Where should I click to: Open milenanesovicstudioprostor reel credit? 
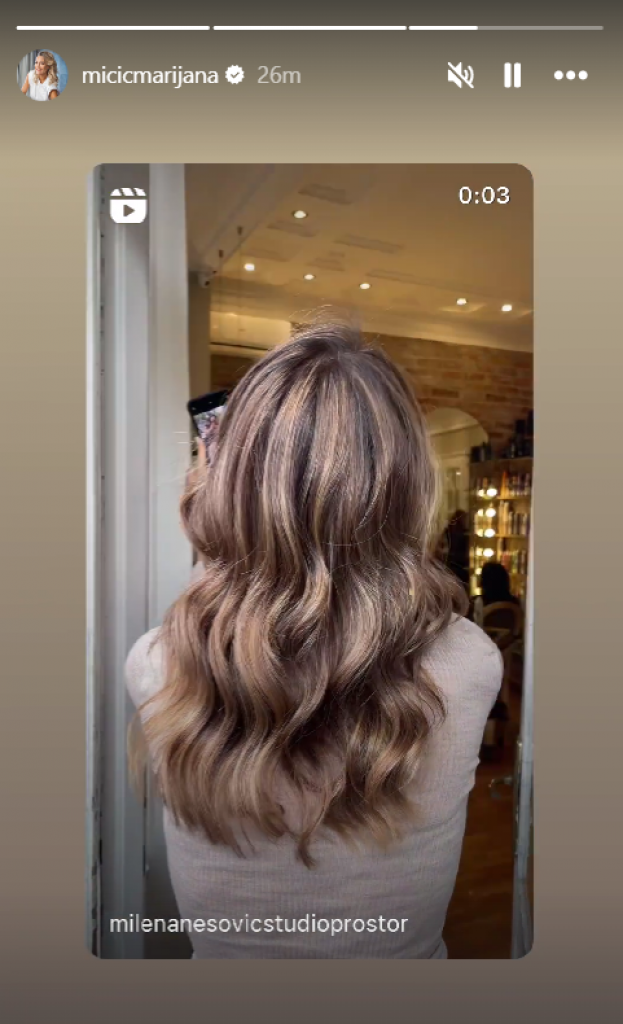(258, 923)
